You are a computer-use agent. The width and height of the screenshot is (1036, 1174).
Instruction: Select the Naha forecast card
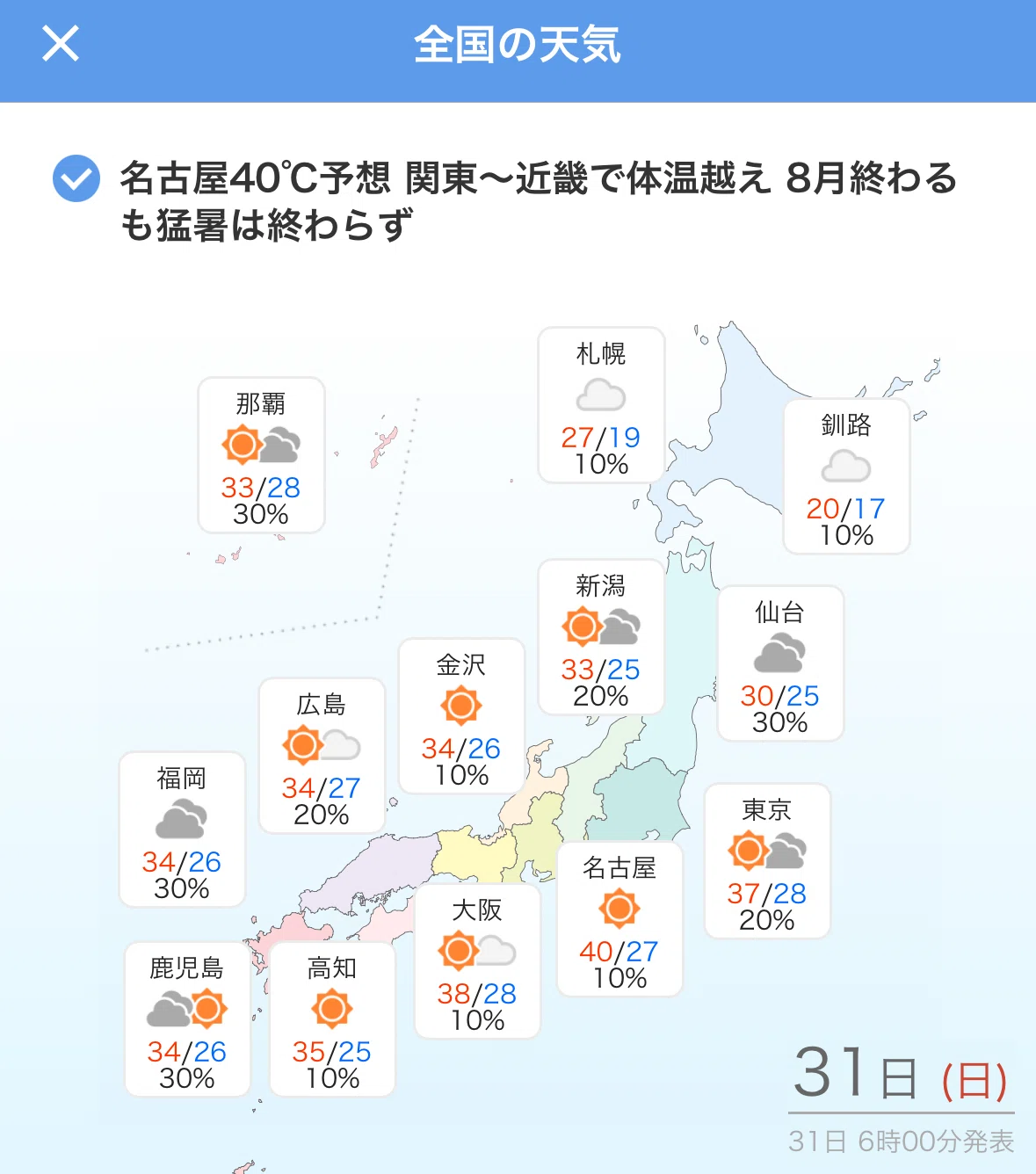click(261, 455)
